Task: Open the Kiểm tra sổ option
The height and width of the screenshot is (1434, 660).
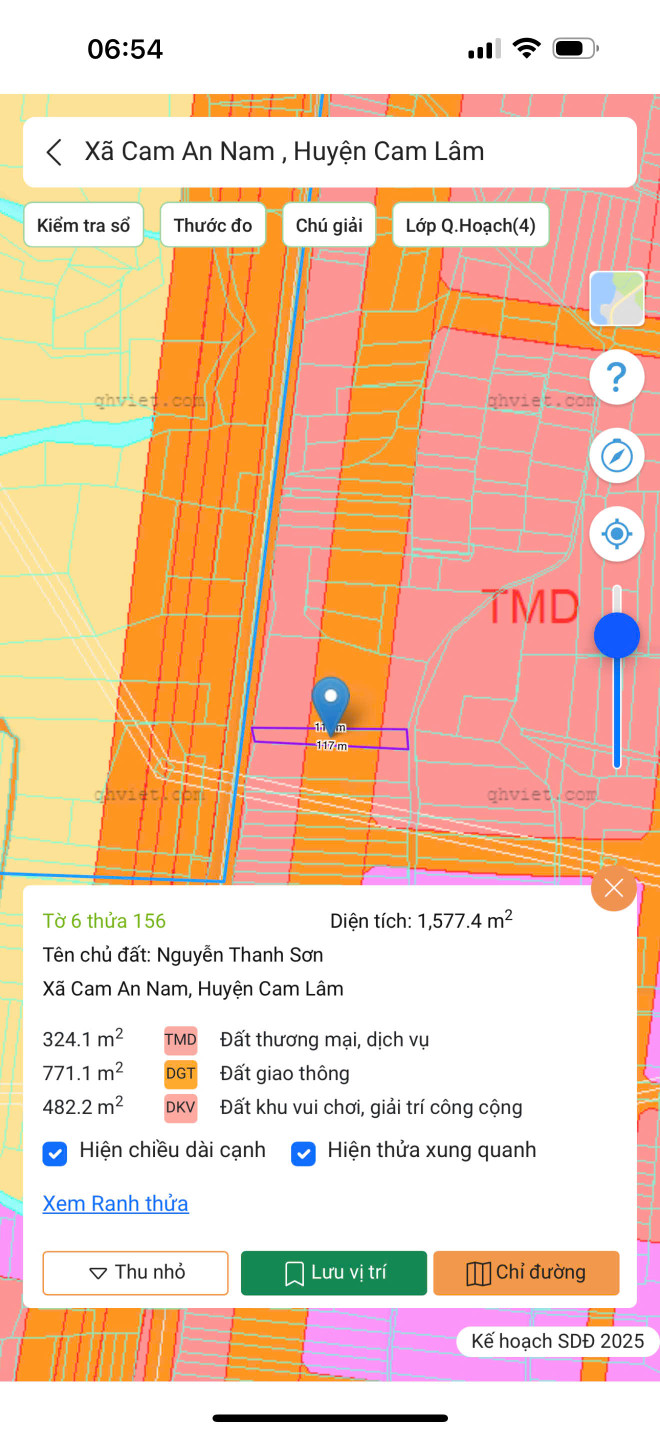Action: pyautogui.click(x=84, y=225)
